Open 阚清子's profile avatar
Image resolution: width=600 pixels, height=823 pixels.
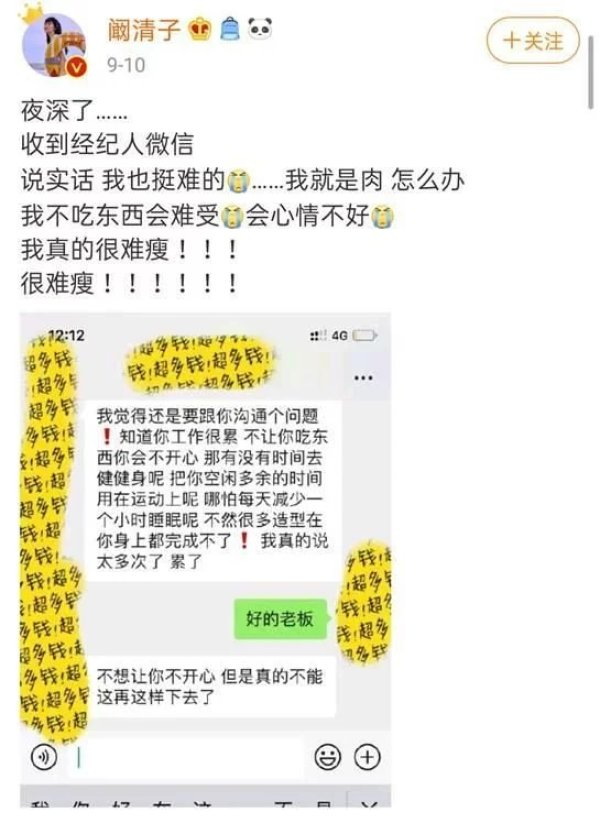[x=52, y=45]
